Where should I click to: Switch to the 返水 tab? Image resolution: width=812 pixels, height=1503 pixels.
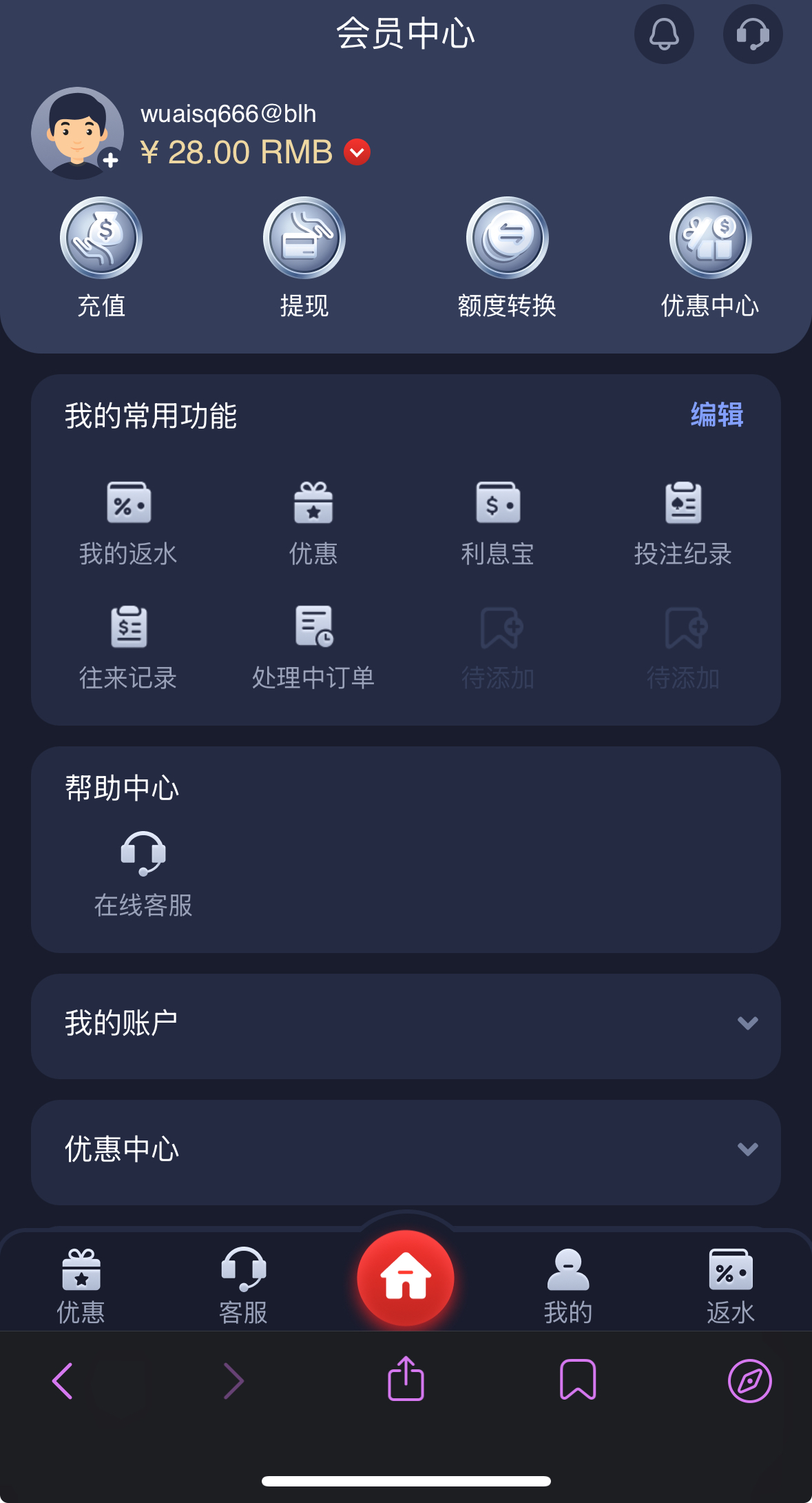730,1285
